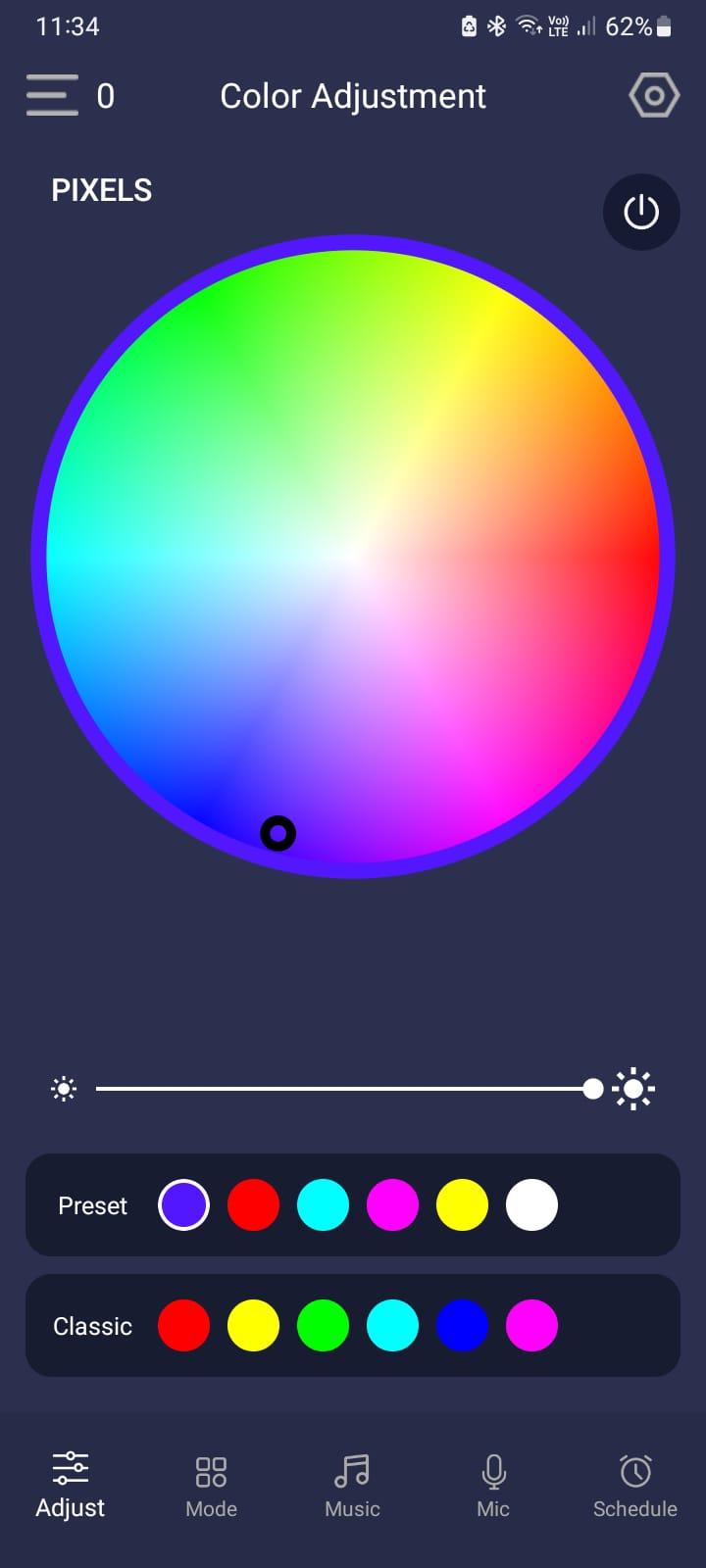Screen dimensions: 706x1568
Task: Choose the red classic color
Action: 183,1326
